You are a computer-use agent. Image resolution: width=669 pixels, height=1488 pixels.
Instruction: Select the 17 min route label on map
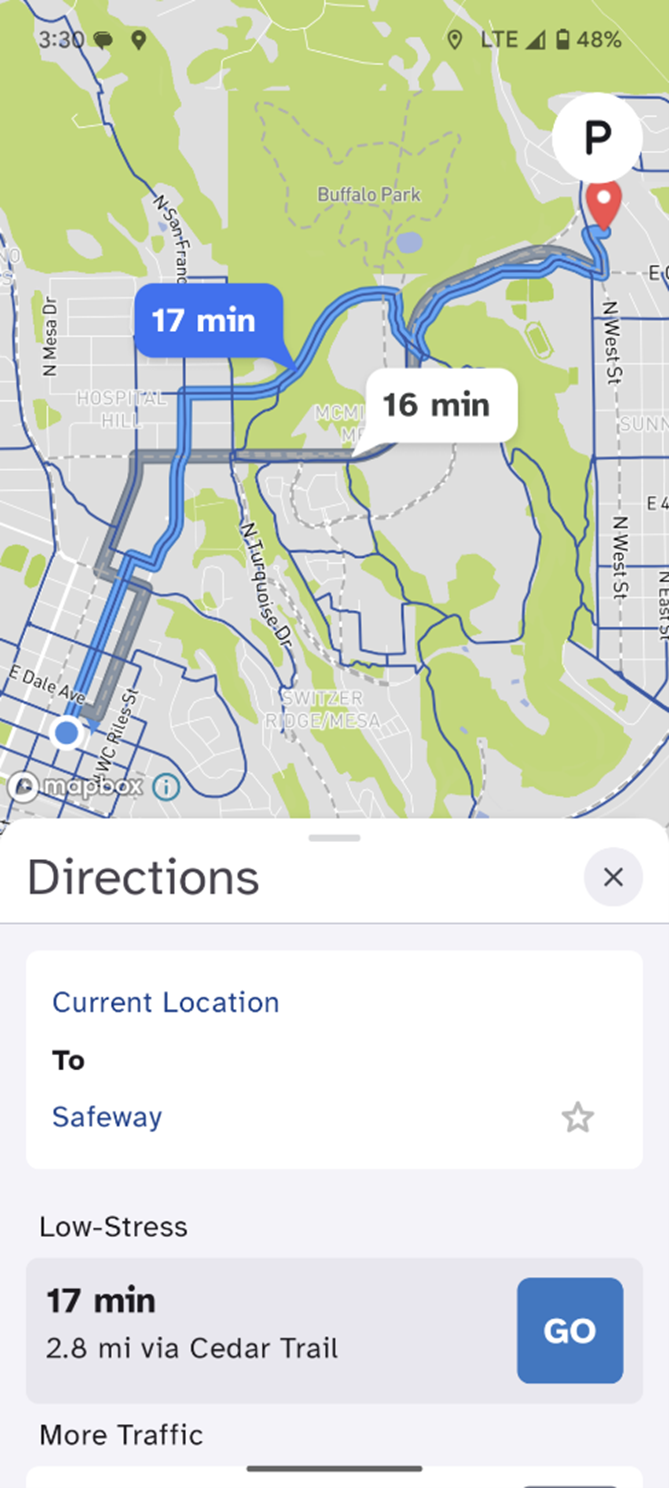(x=204, y=321)
